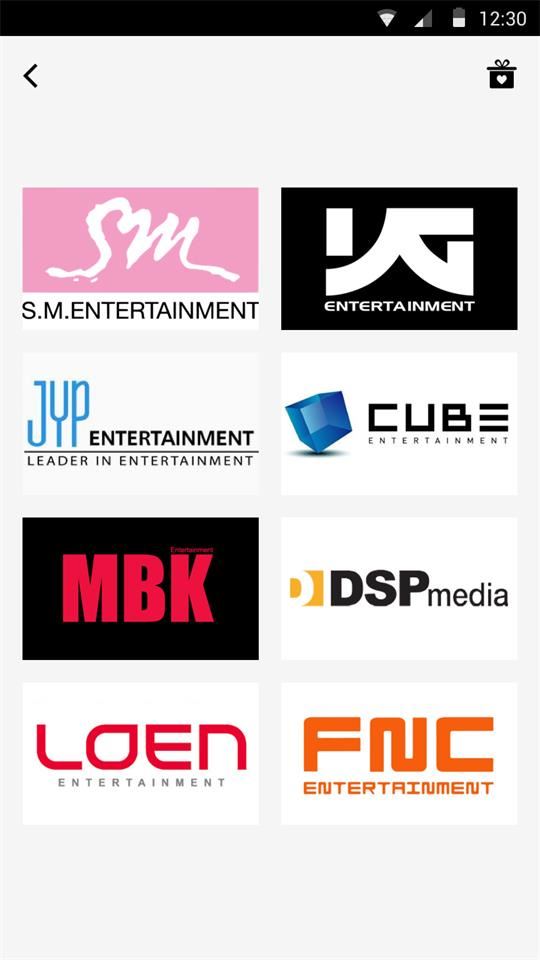Open the LOEN Entertainment tile
The image size is (540, 960).
point(140,754)
